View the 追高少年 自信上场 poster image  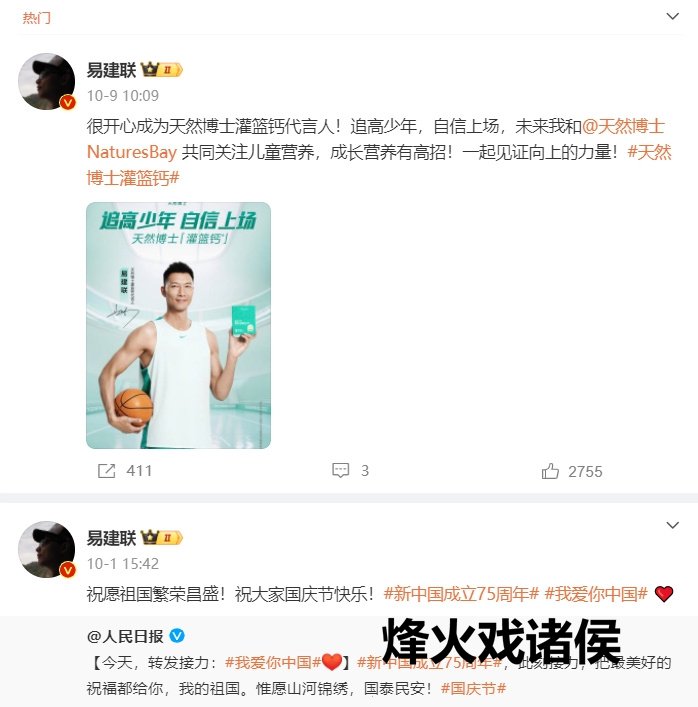click(x=178, y=324)
